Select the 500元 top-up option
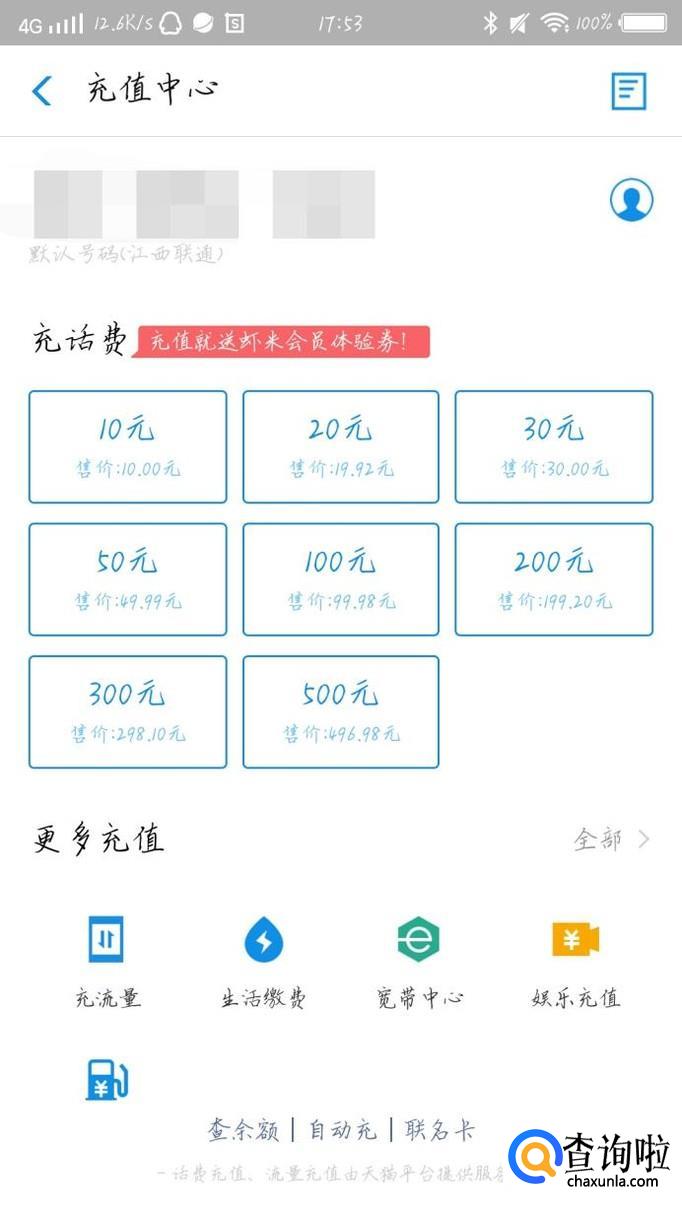 [341, 711]
